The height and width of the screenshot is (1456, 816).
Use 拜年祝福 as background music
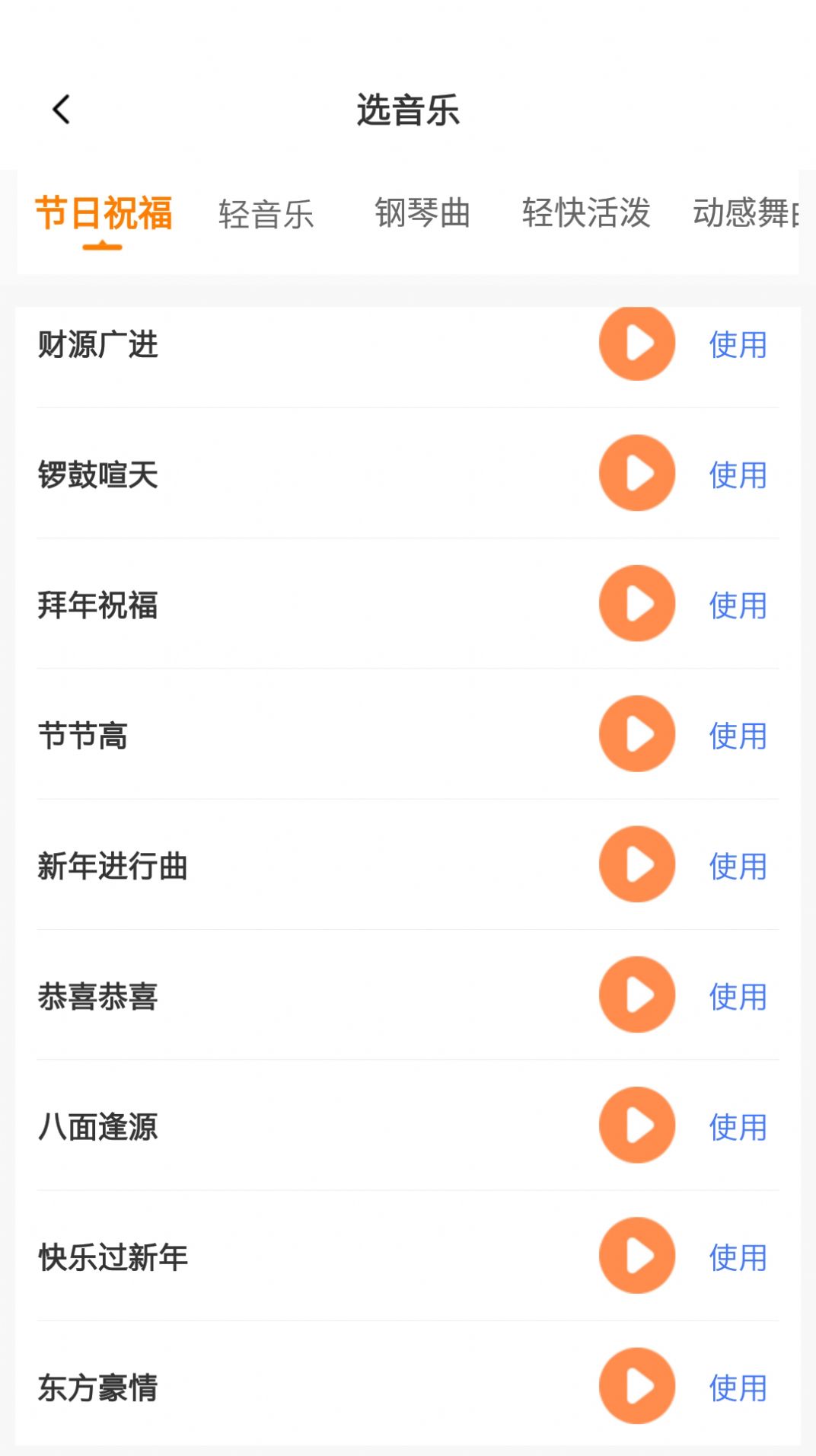point(738,605)
